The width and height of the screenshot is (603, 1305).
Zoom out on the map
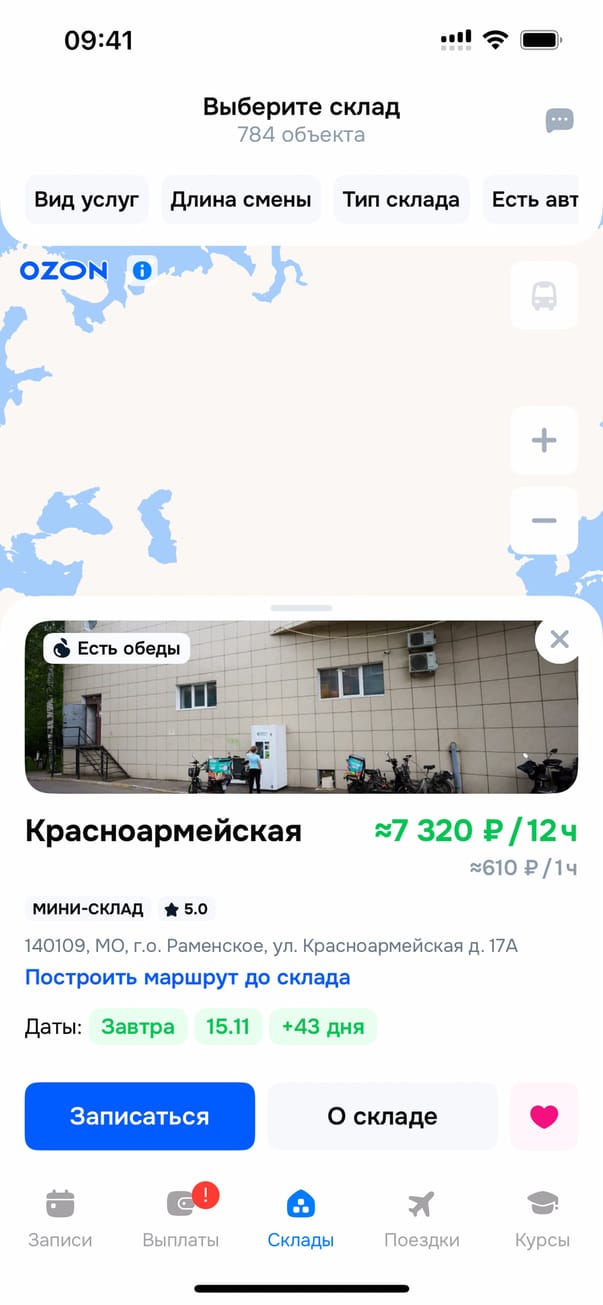[544, 520]
